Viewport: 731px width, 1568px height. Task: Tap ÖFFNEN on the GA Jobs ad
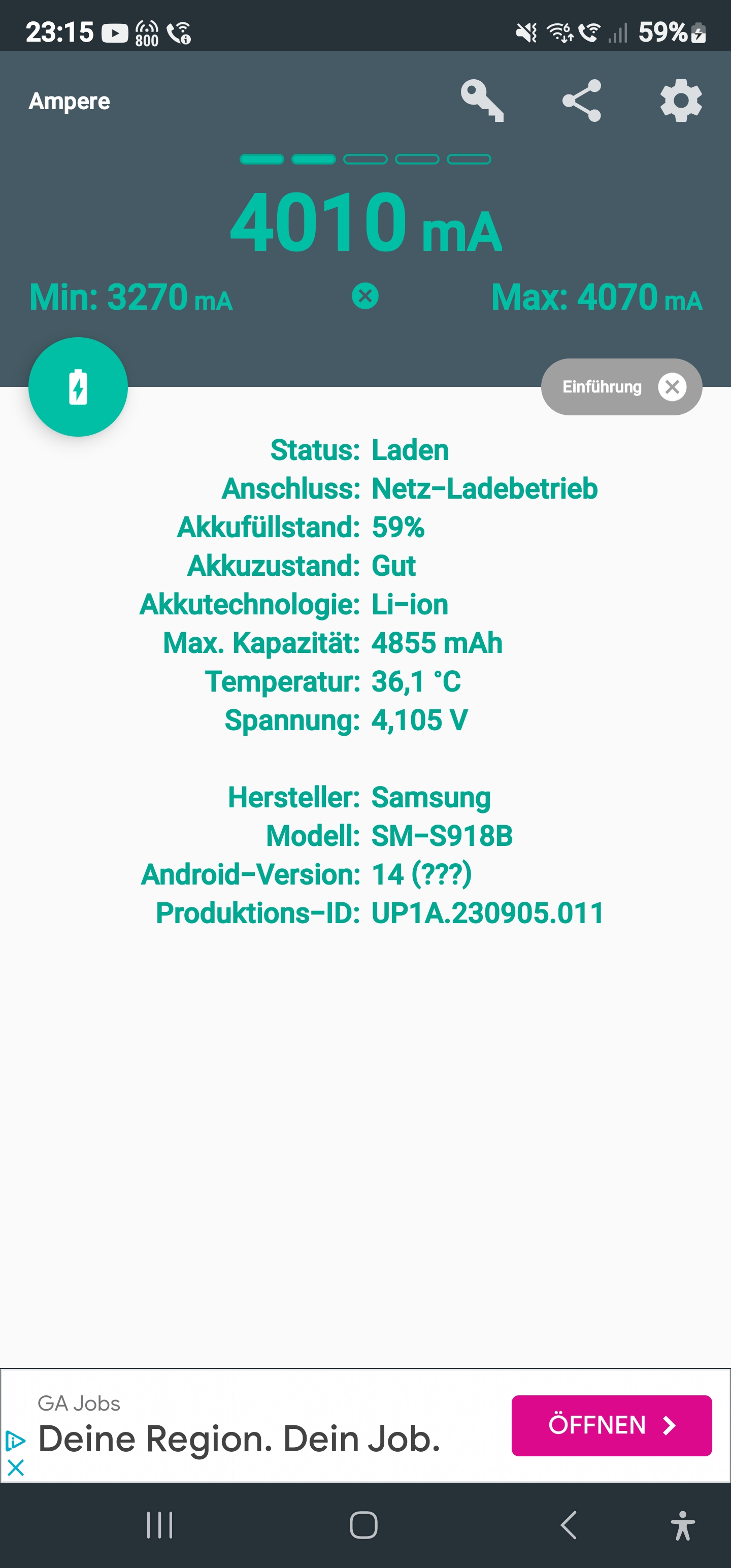point(611,1425)
